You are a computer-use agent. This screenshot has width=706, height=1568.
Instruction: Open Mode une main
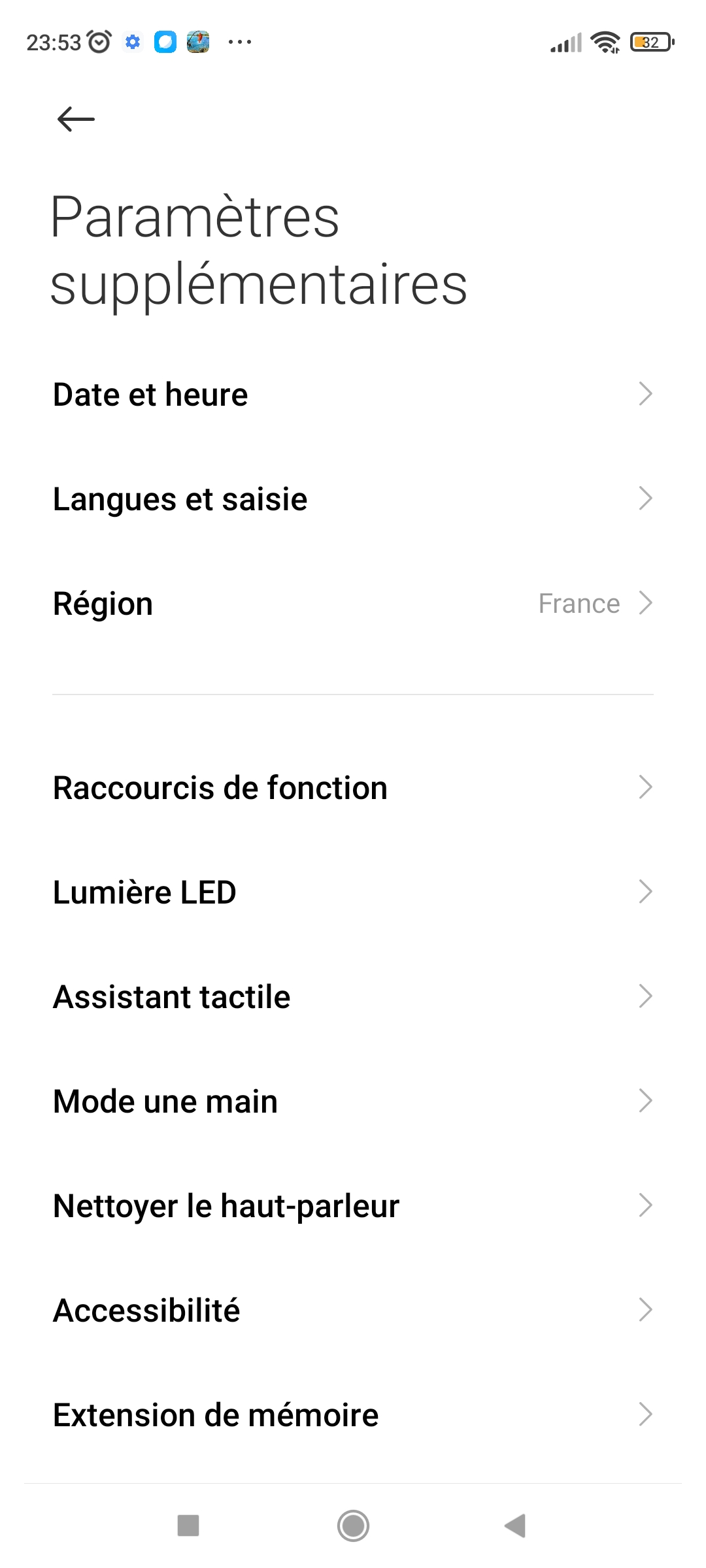[x=353, y=1101]
